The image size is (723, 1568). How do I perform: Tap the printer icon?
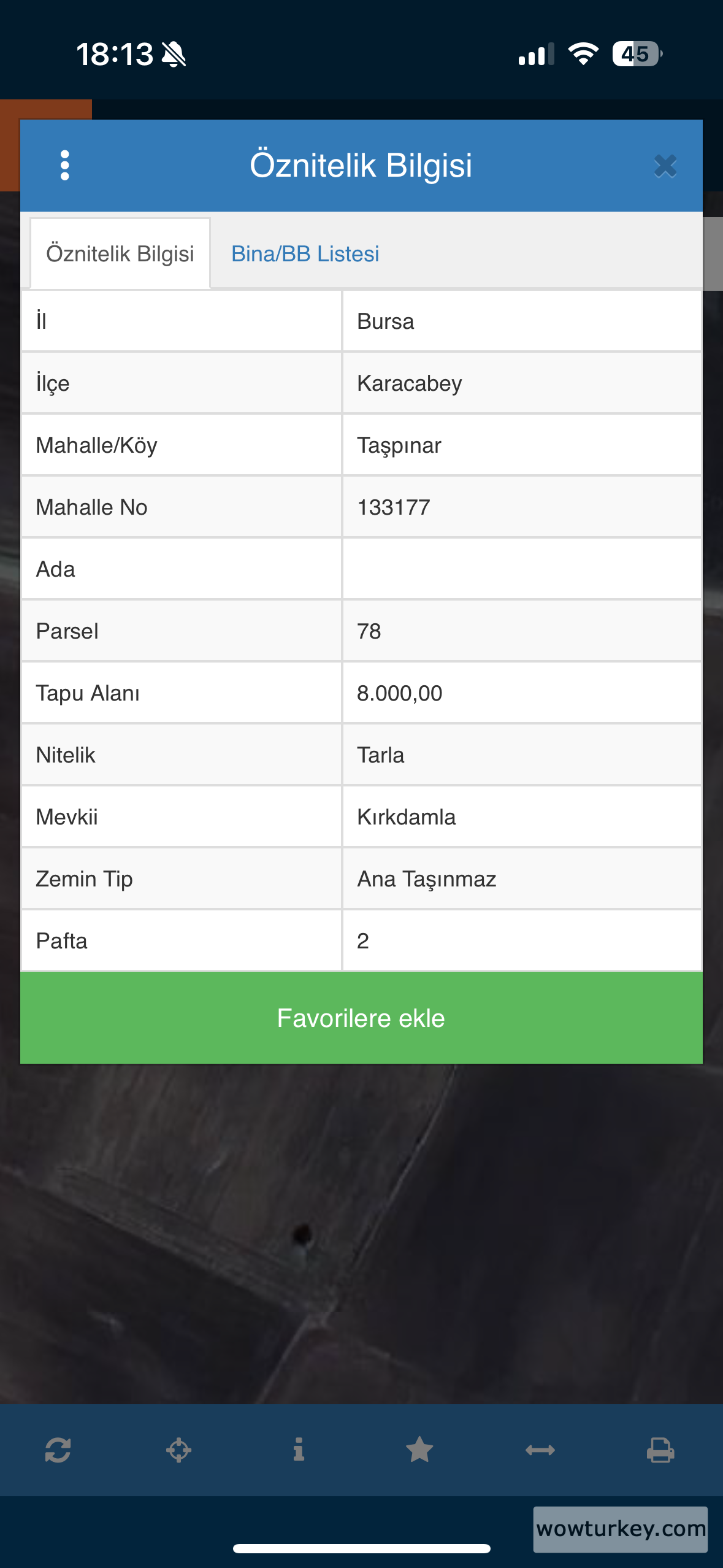(x=660, y=1450)
